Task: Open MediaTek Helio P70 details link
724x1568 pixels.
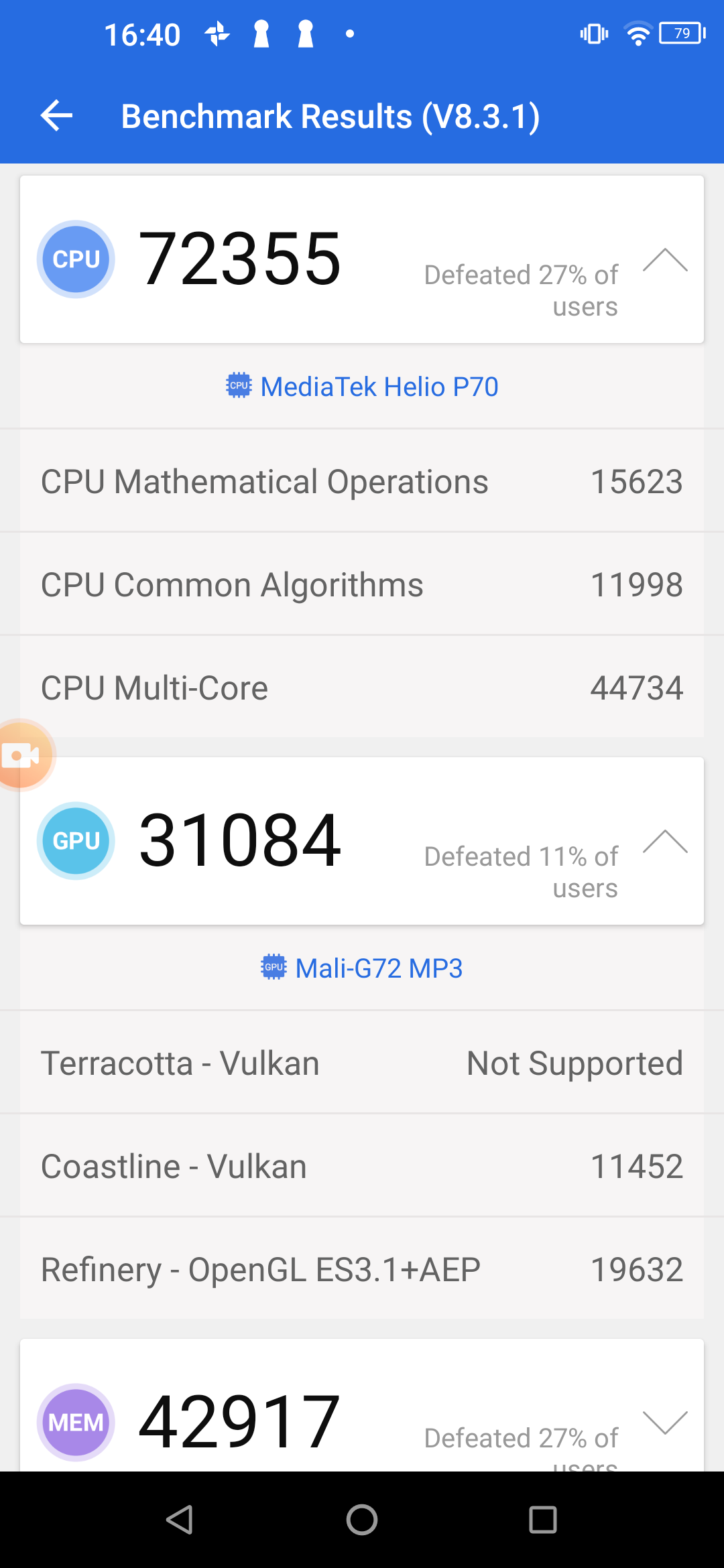Action: [x=362, y=387]
